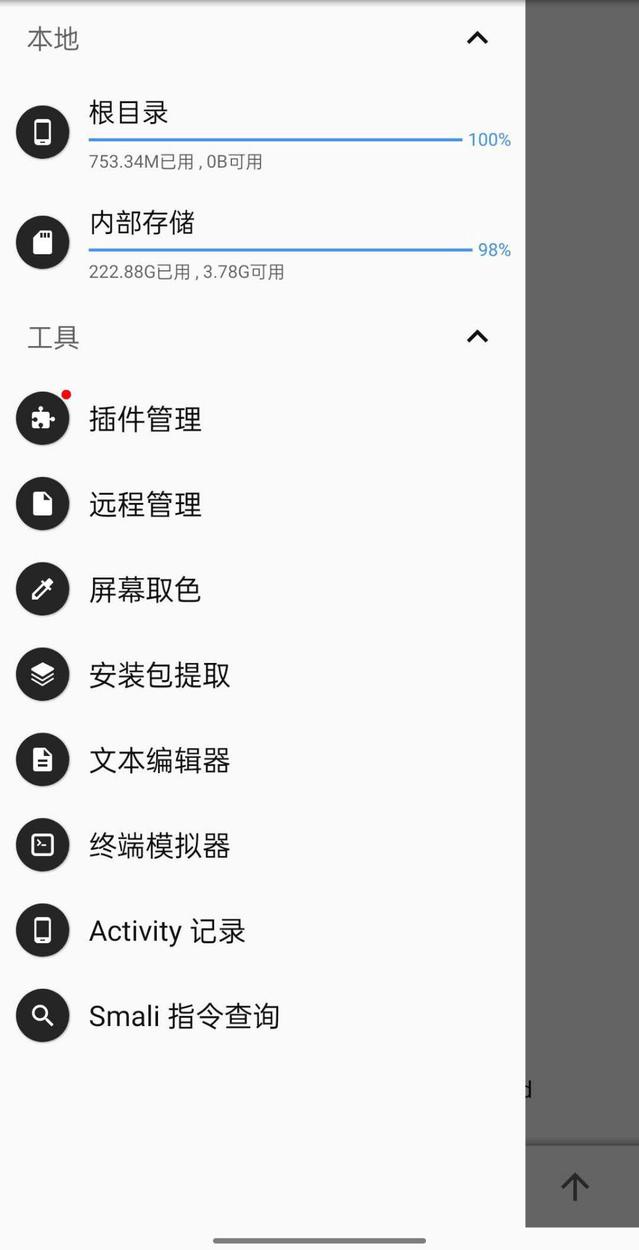Image resolution: width=639 pixels, height=1250 pixels.
Task: Open Activity 记录
Action: click(167, 931)
